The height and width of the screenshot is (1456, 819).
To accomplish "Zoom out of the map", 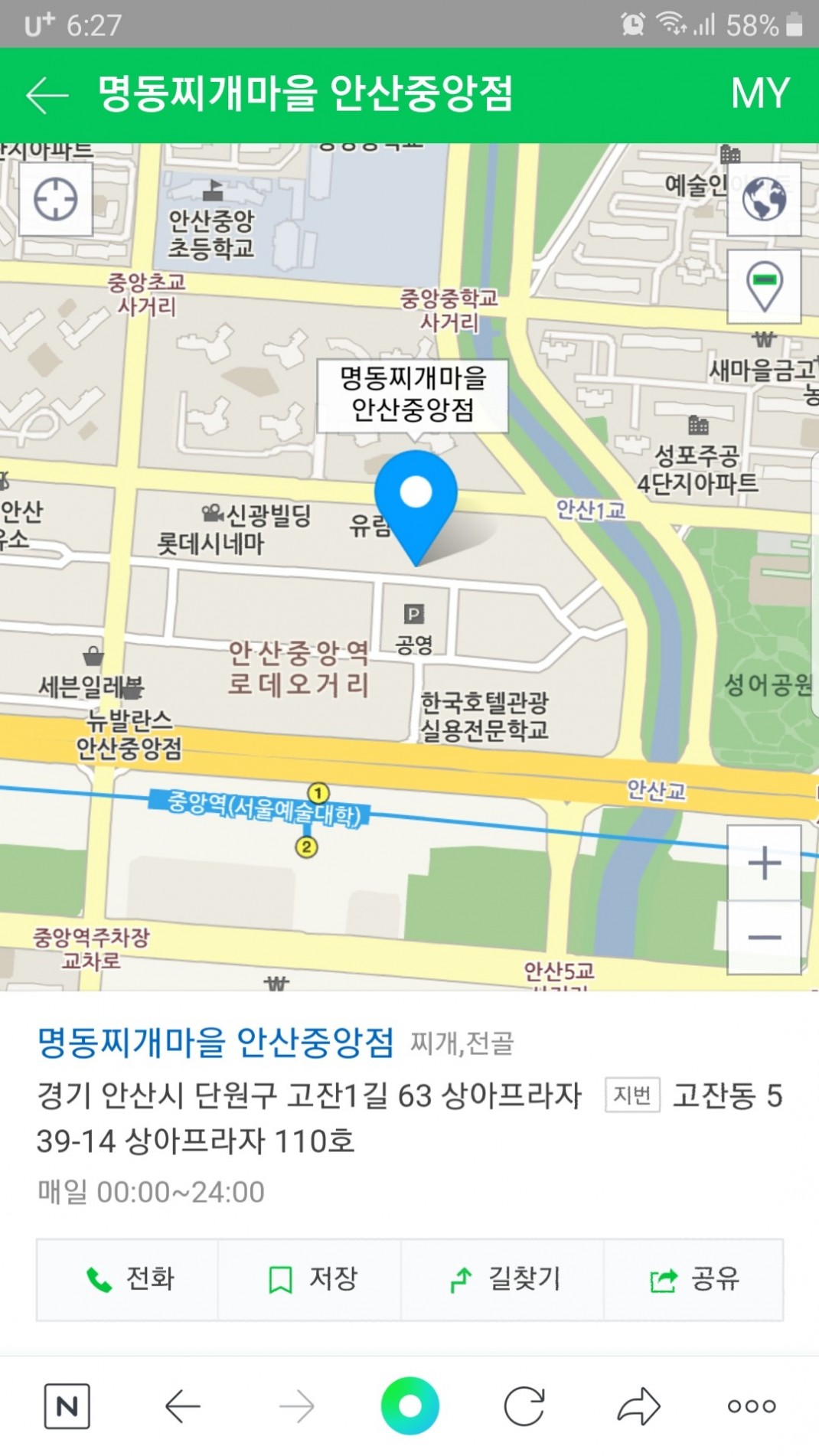I will click(764, 938).
